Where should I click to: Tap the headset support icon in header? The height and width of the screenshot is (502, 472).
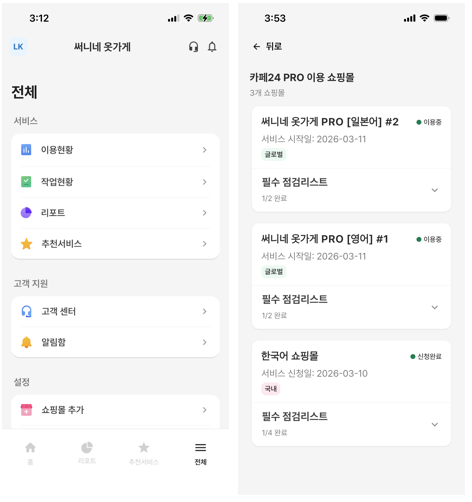[193, 47]
